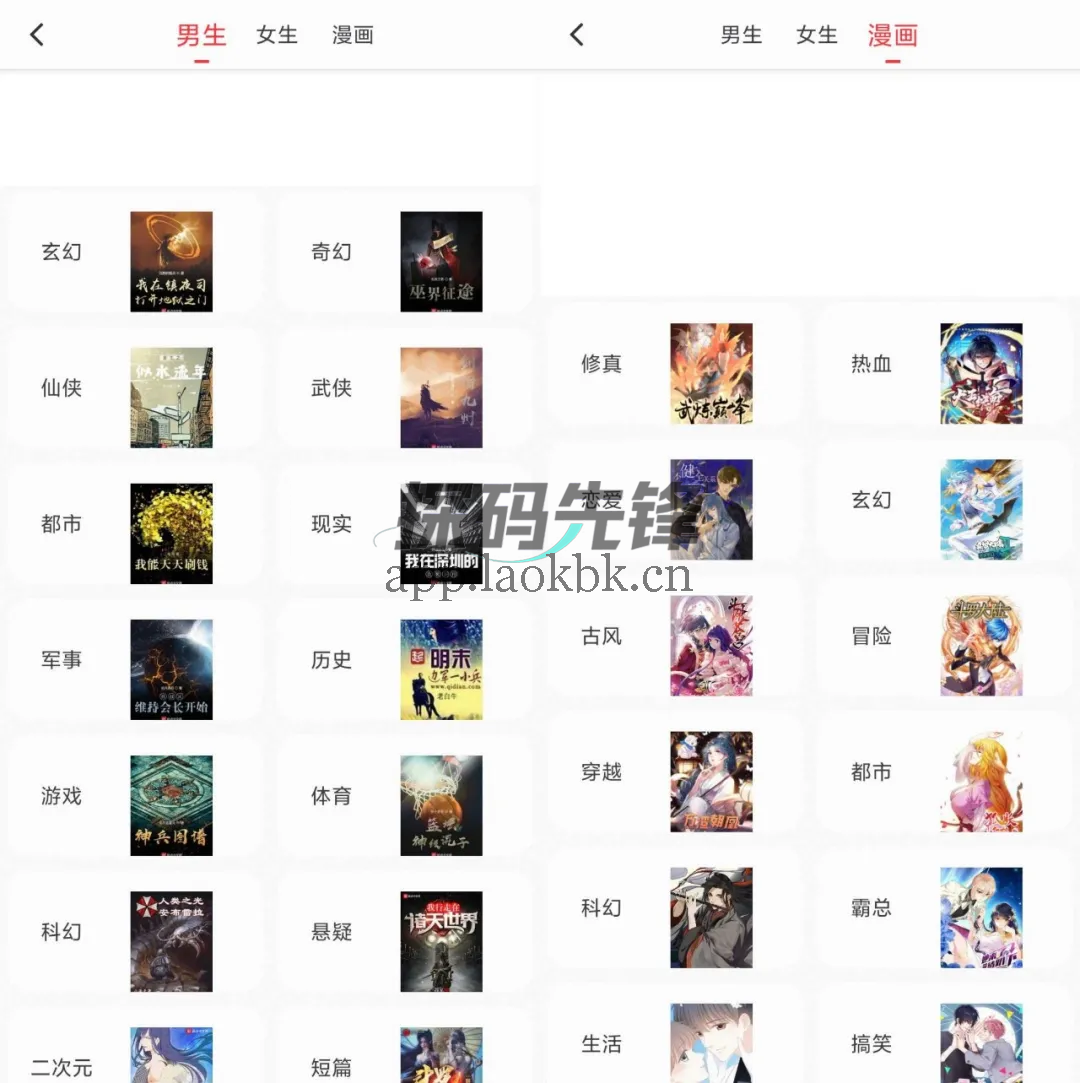Tap the back arrow on the left screen
Screen dimensions: 1080x1083
[x=37, y=34]
